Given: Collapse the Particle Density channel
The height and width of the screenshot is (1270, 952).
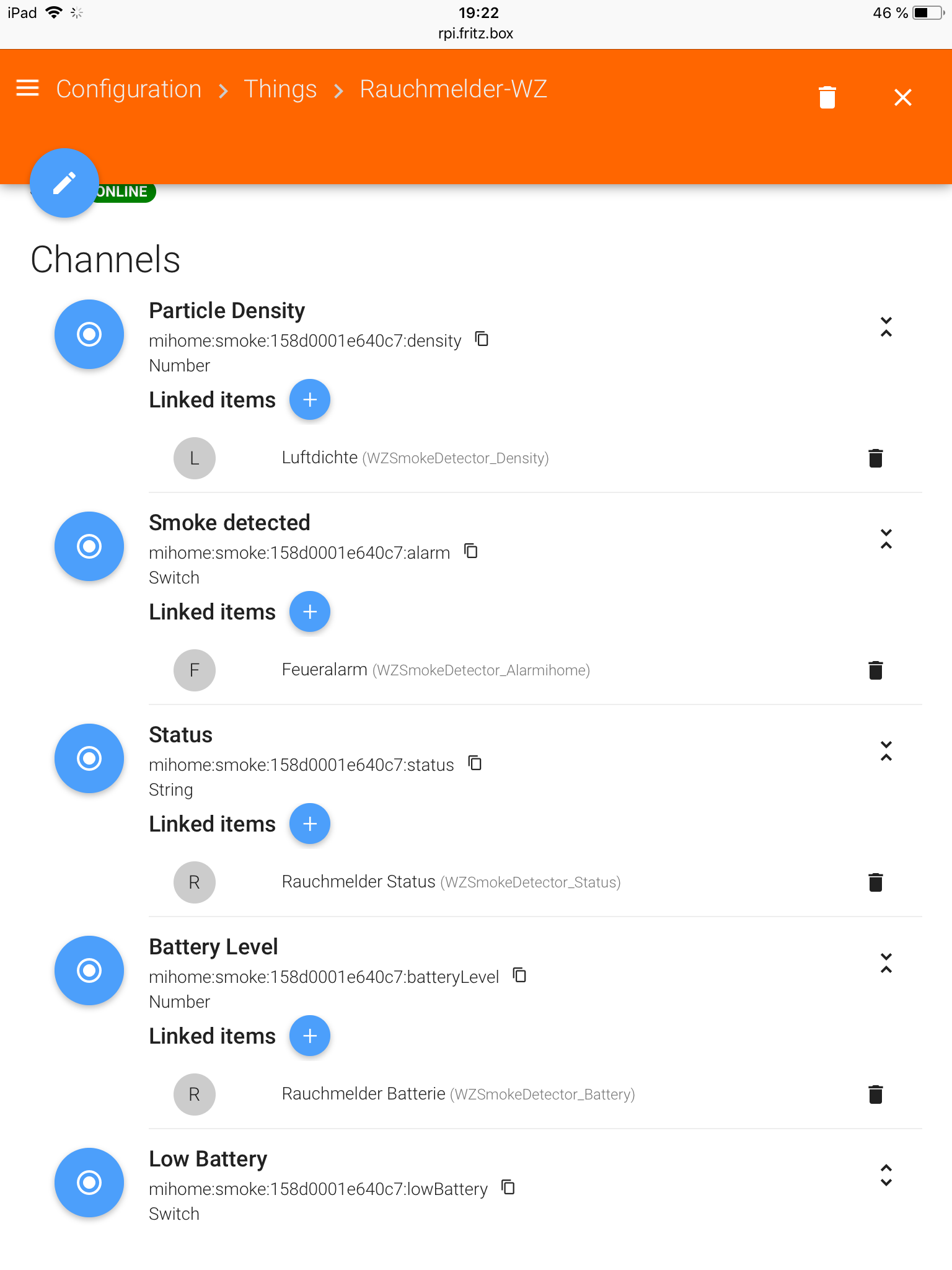Looking at the screenshot, I should point(886,327).
